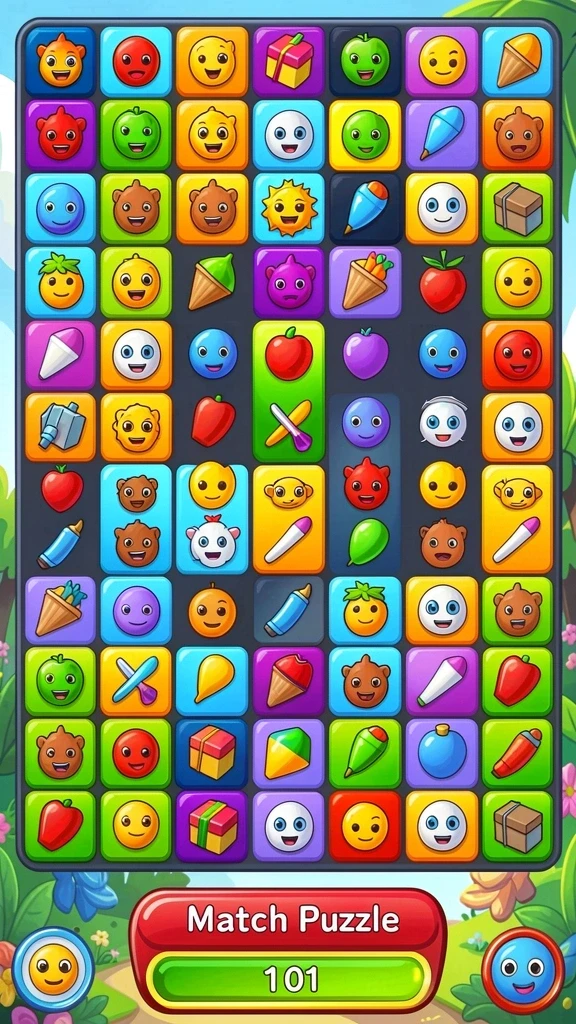The height and width of the screenshot is (1024, 576).
Task: Tap the smiling sun tile
Action: [289, 209]
